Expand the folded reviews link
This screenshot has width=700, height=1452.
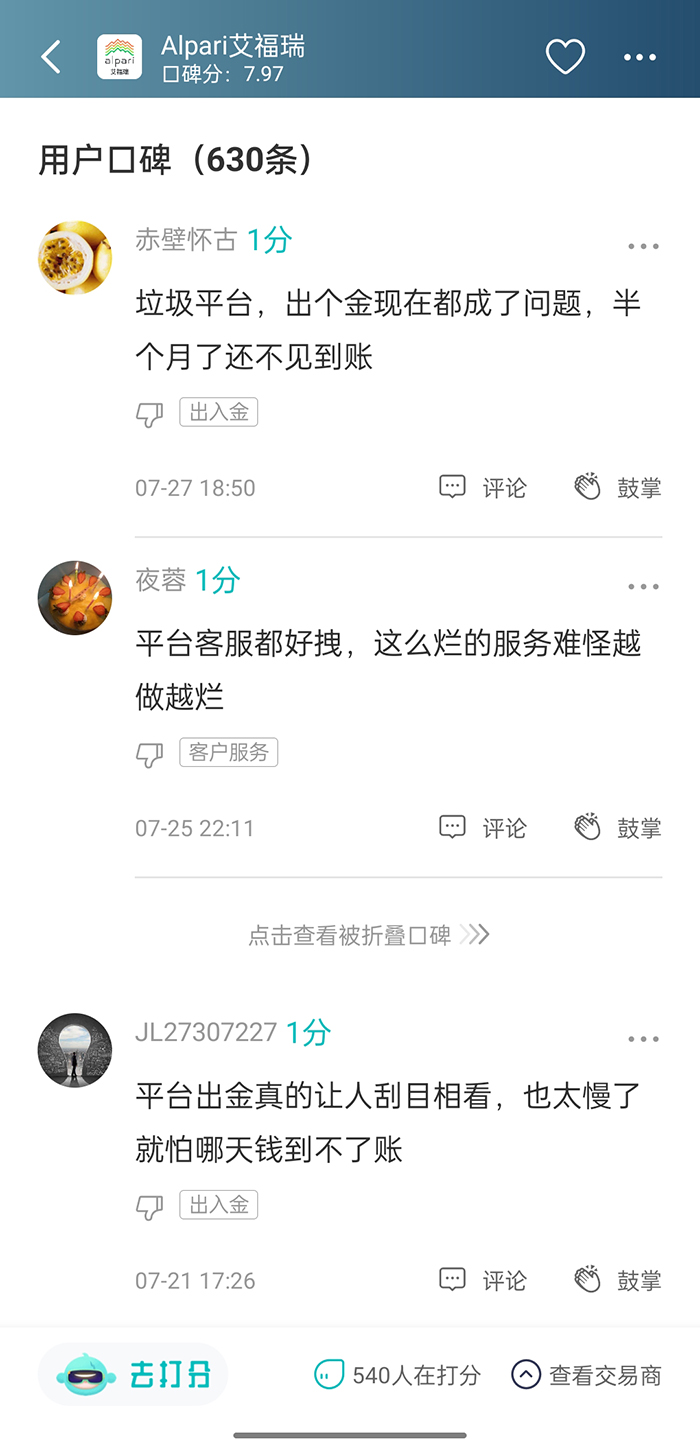(368, 935)
